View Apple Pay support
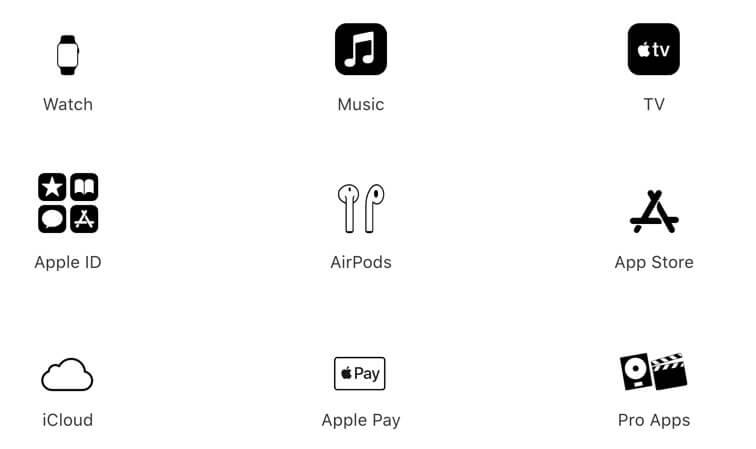Viewport: 756px width, 449px height. tap(360, 374)
